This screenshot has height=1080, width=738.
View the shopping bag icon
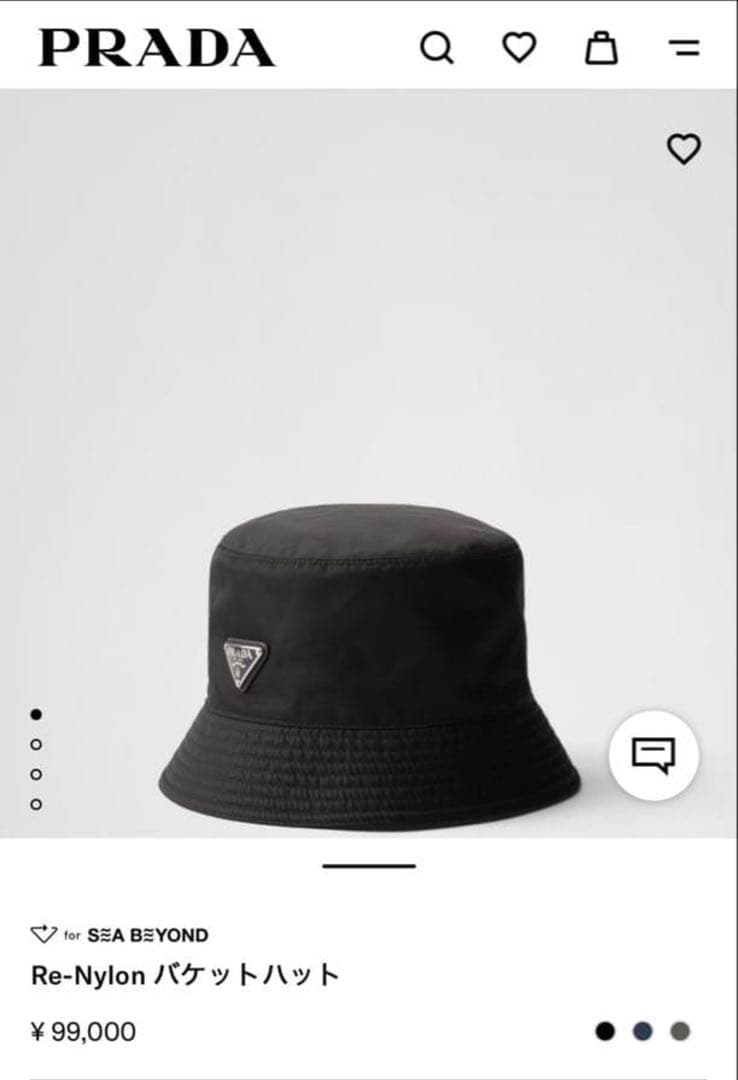[599, 47]
